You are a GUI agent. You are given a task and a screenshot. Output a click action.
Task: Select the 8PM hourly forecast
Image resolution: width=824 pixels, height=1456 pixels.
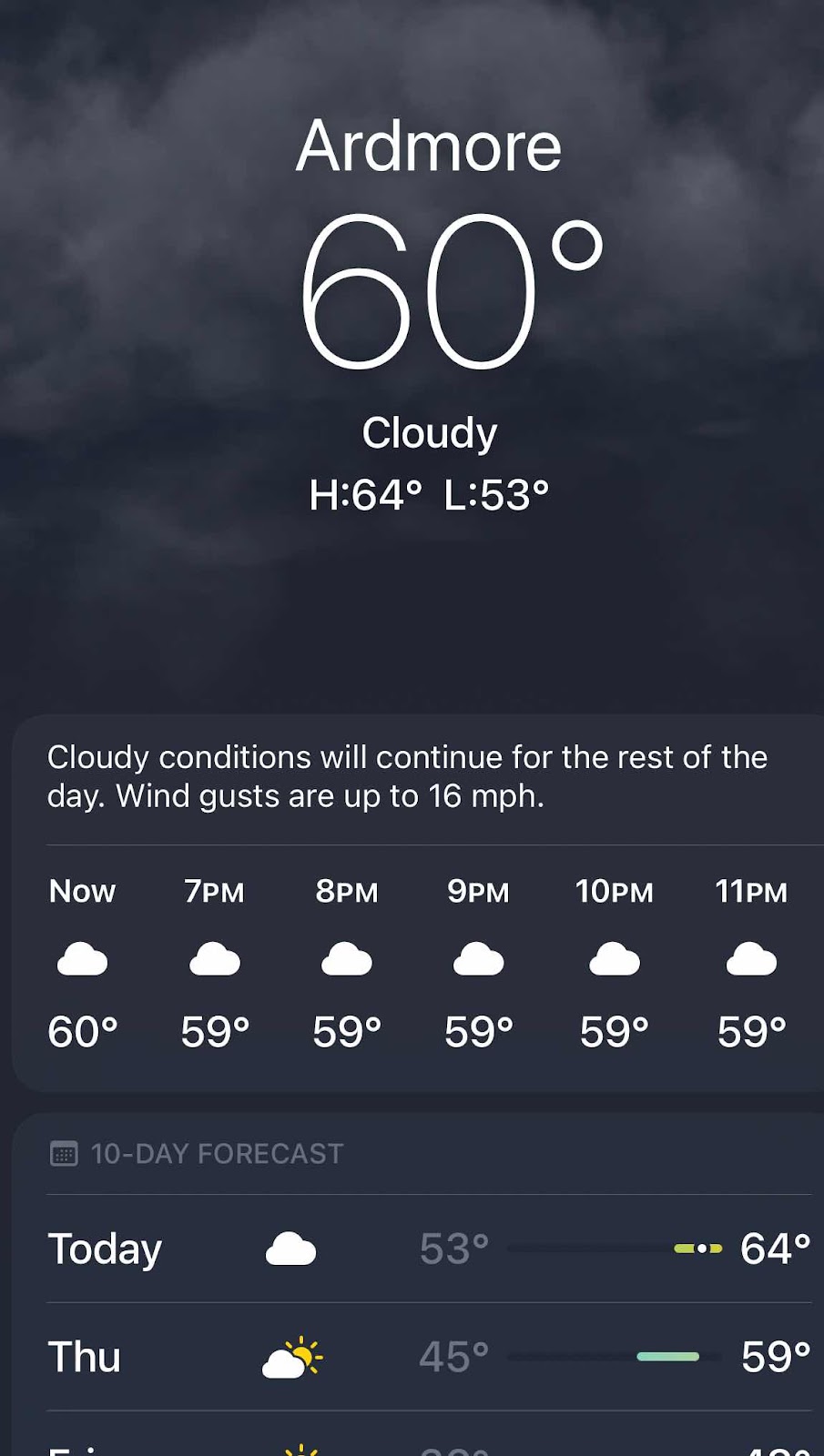coord(347,963)
